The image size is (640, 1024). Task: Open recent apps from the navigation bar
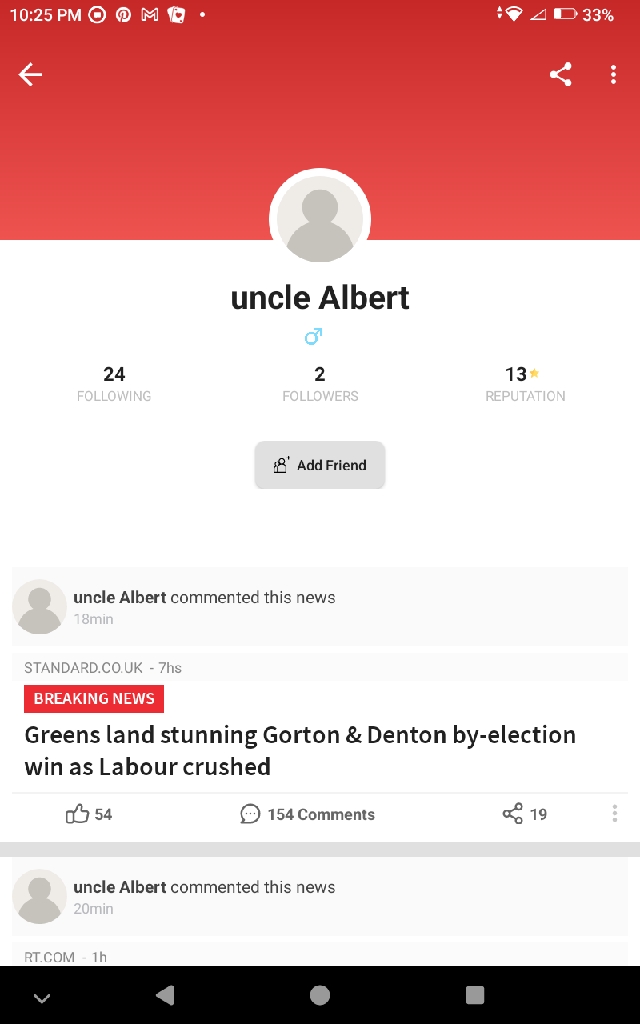(x=475, y=995)
